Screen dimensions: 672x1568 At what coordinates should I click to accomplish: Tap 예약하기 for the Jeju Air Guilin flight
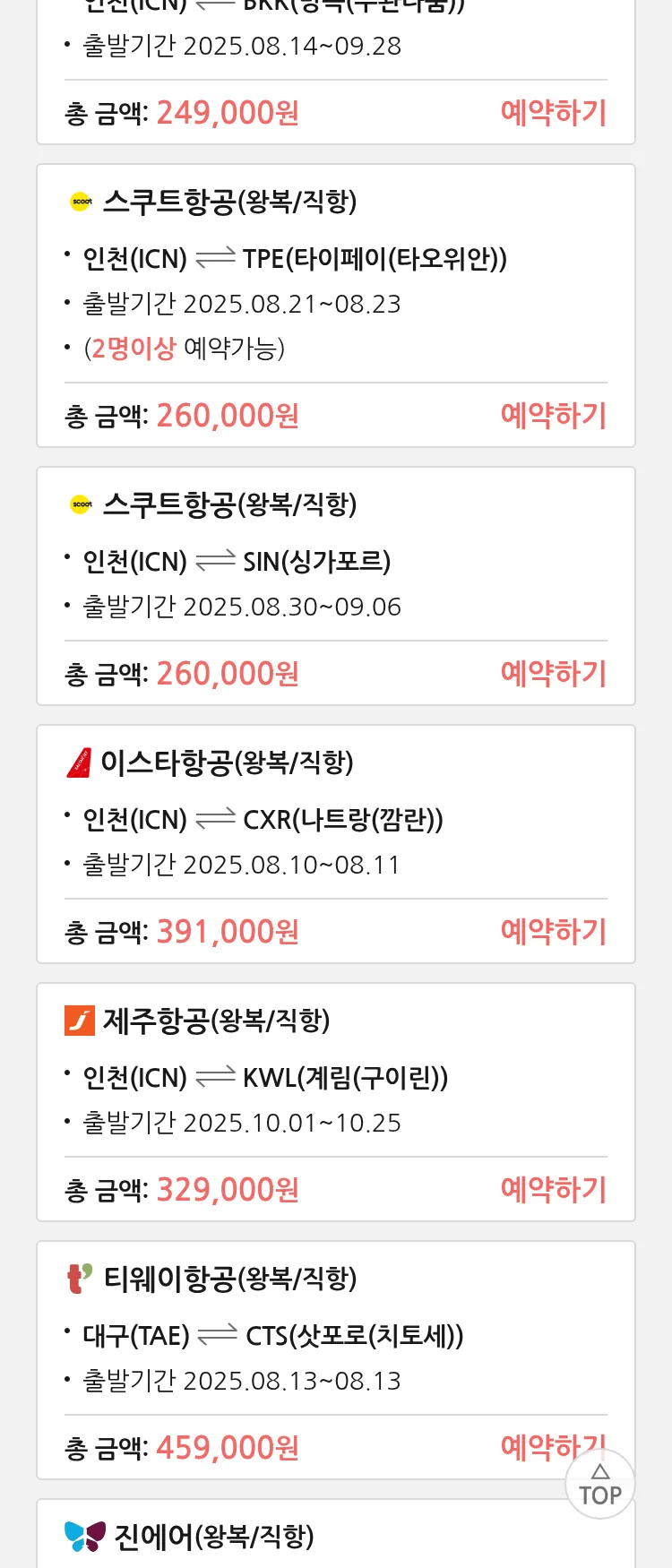click(x=553, y=1190)
